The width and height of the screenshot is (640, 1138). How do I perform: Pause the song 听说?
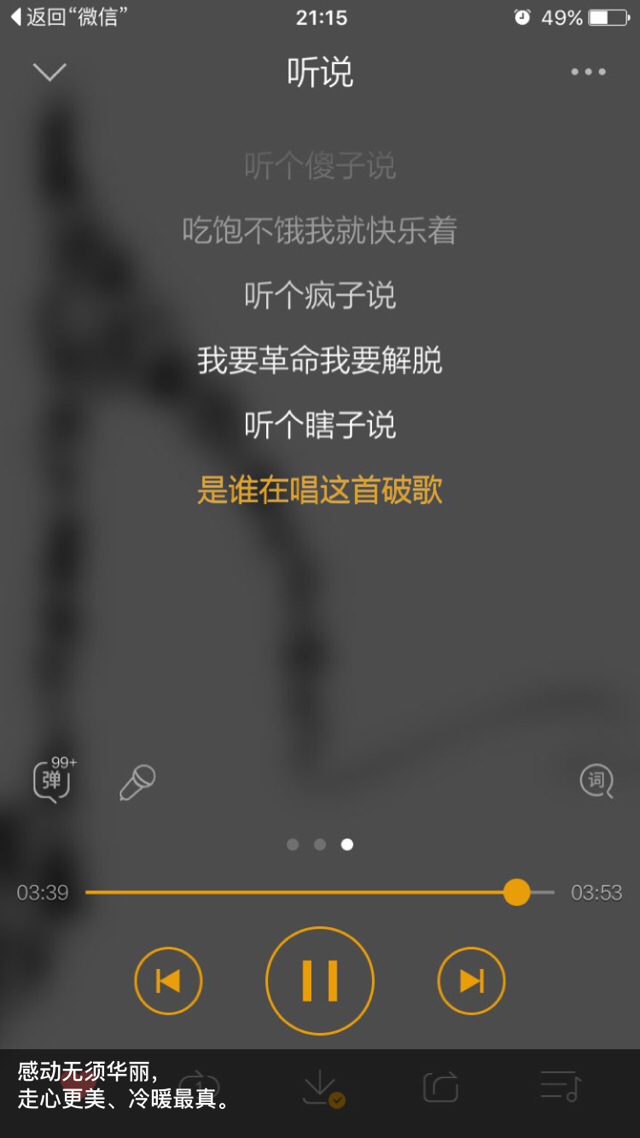tap(320, 981)
